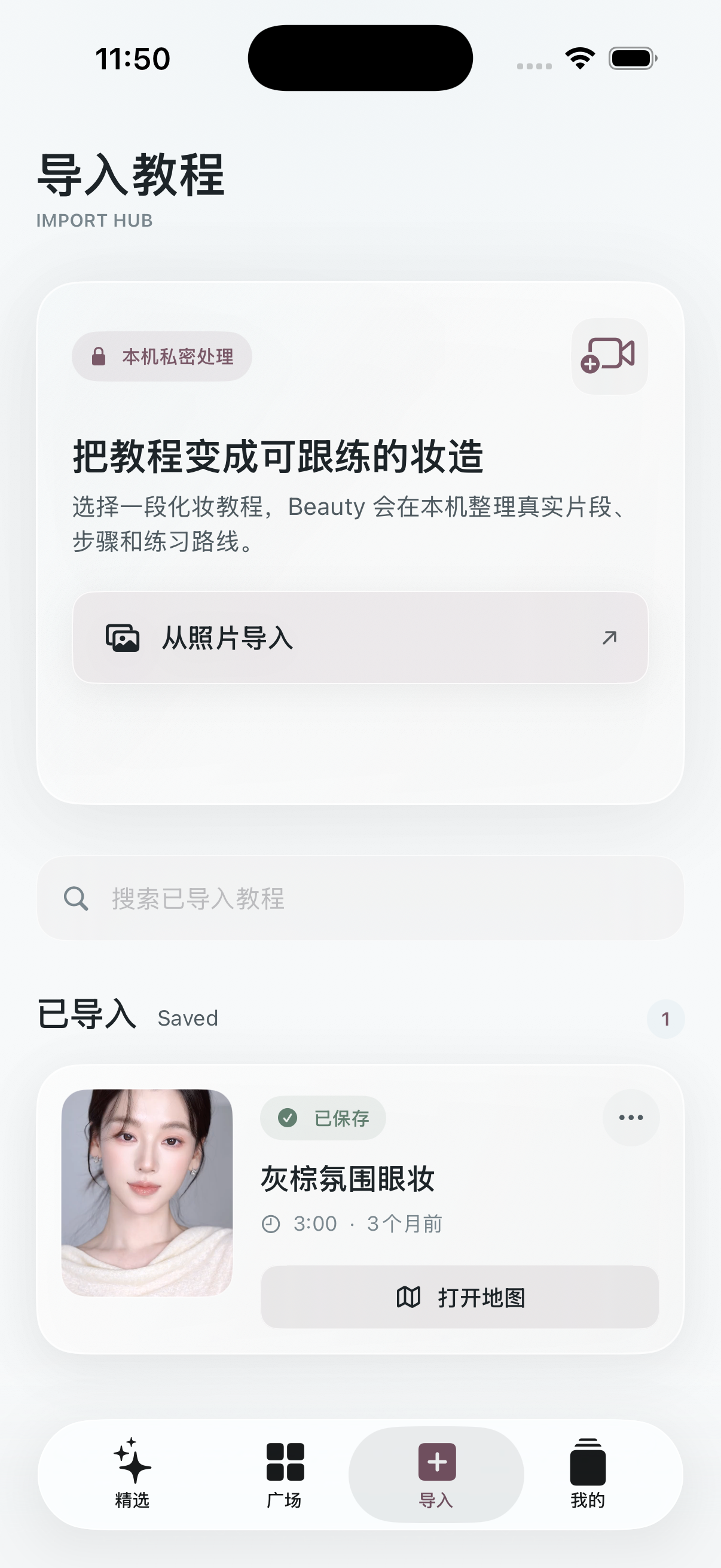Open the 灰棕氛围眼妆 tutorial thumbnail
The height and width of the screenshot is (1568, 721).
tap(147, 1192)
